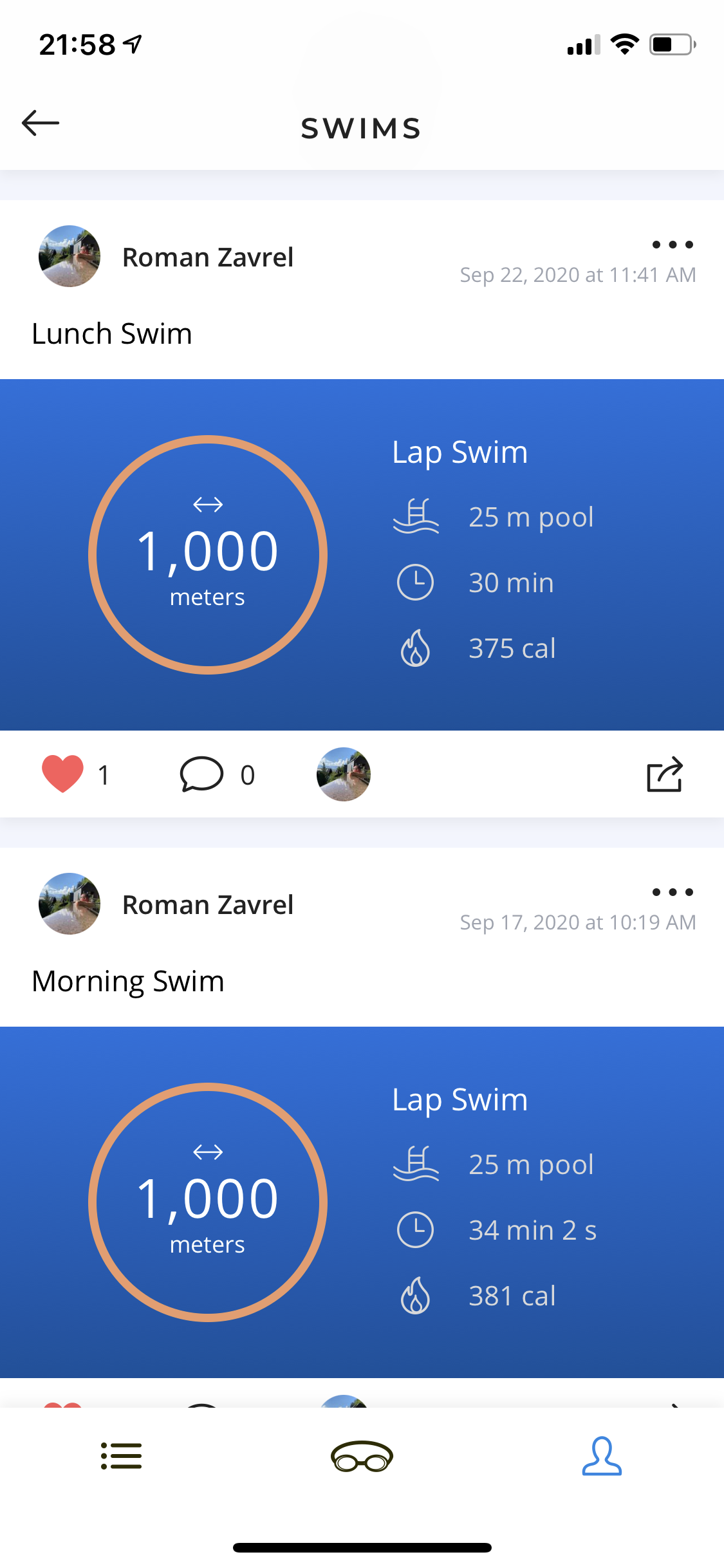Go back from the Swims screen
The image size is (724, 1568).
point(41,123)
